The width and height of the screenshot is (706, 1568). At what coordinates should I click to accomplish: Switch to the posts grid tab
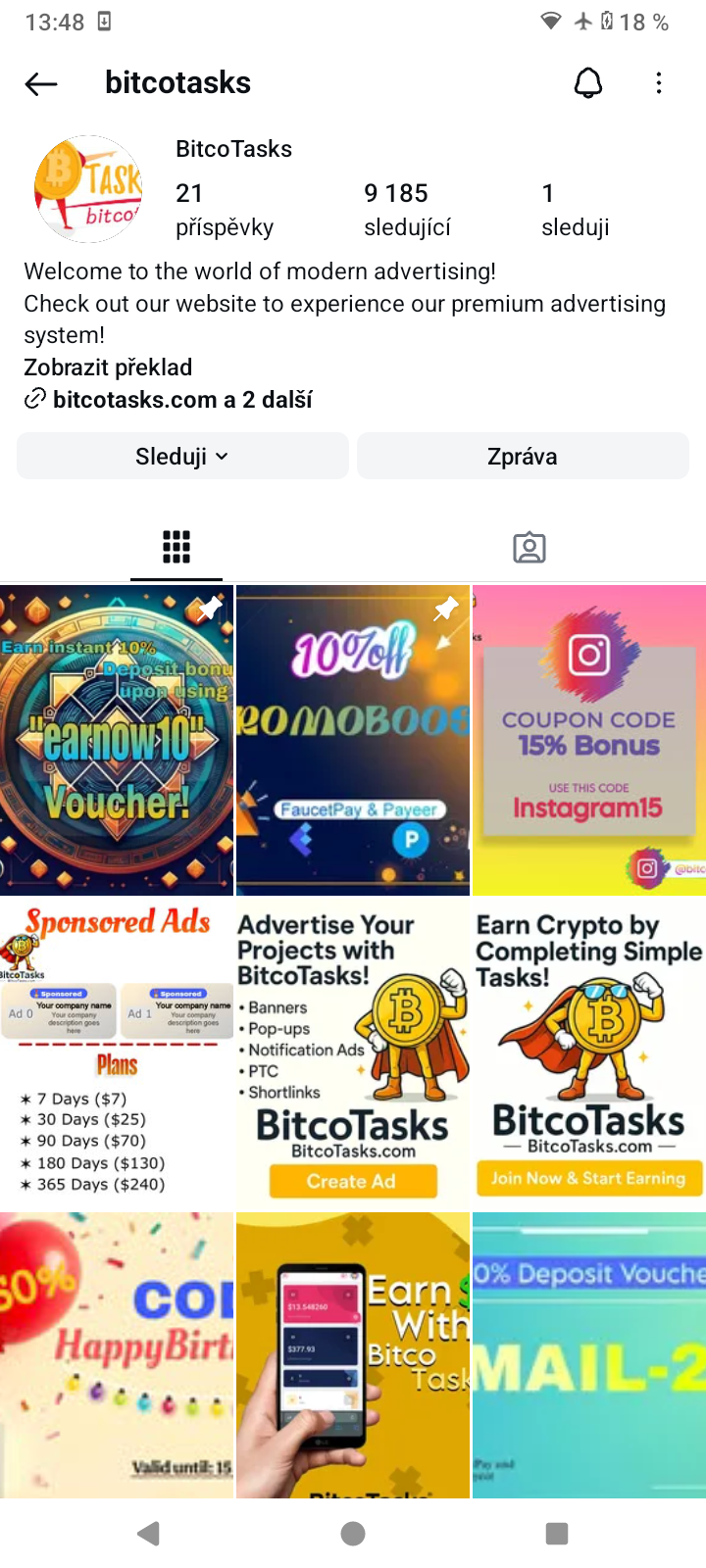point(176,547)
